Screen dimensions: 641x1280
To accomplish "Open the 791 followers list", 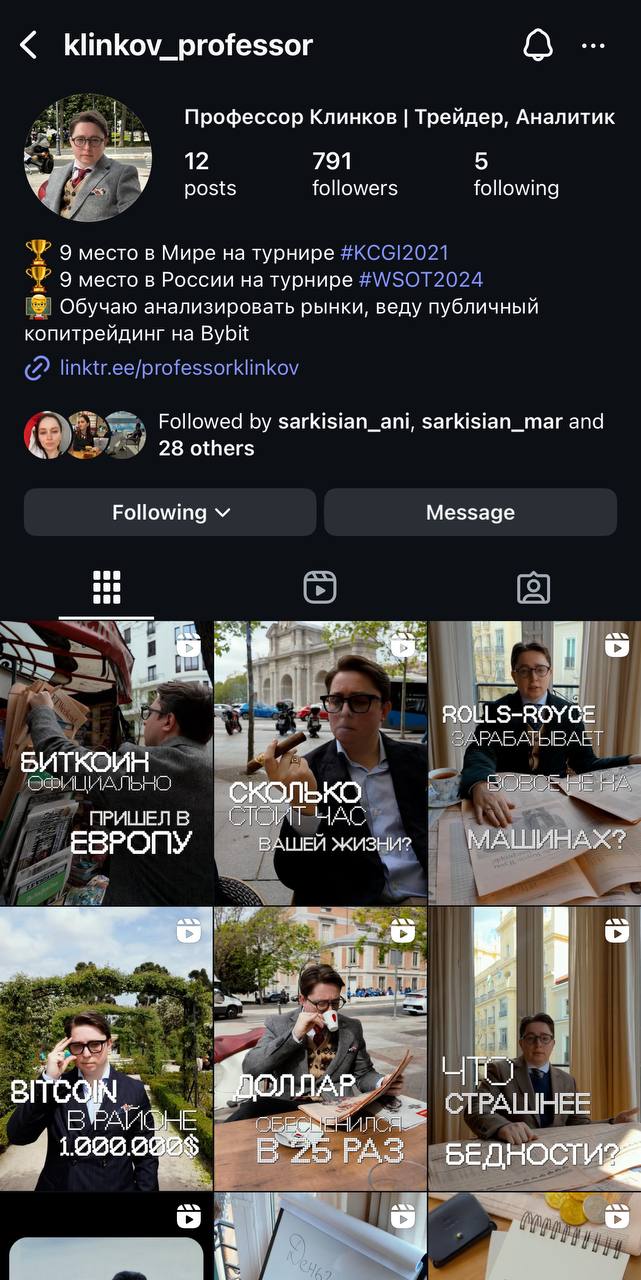I will click(x=354, y=174).
